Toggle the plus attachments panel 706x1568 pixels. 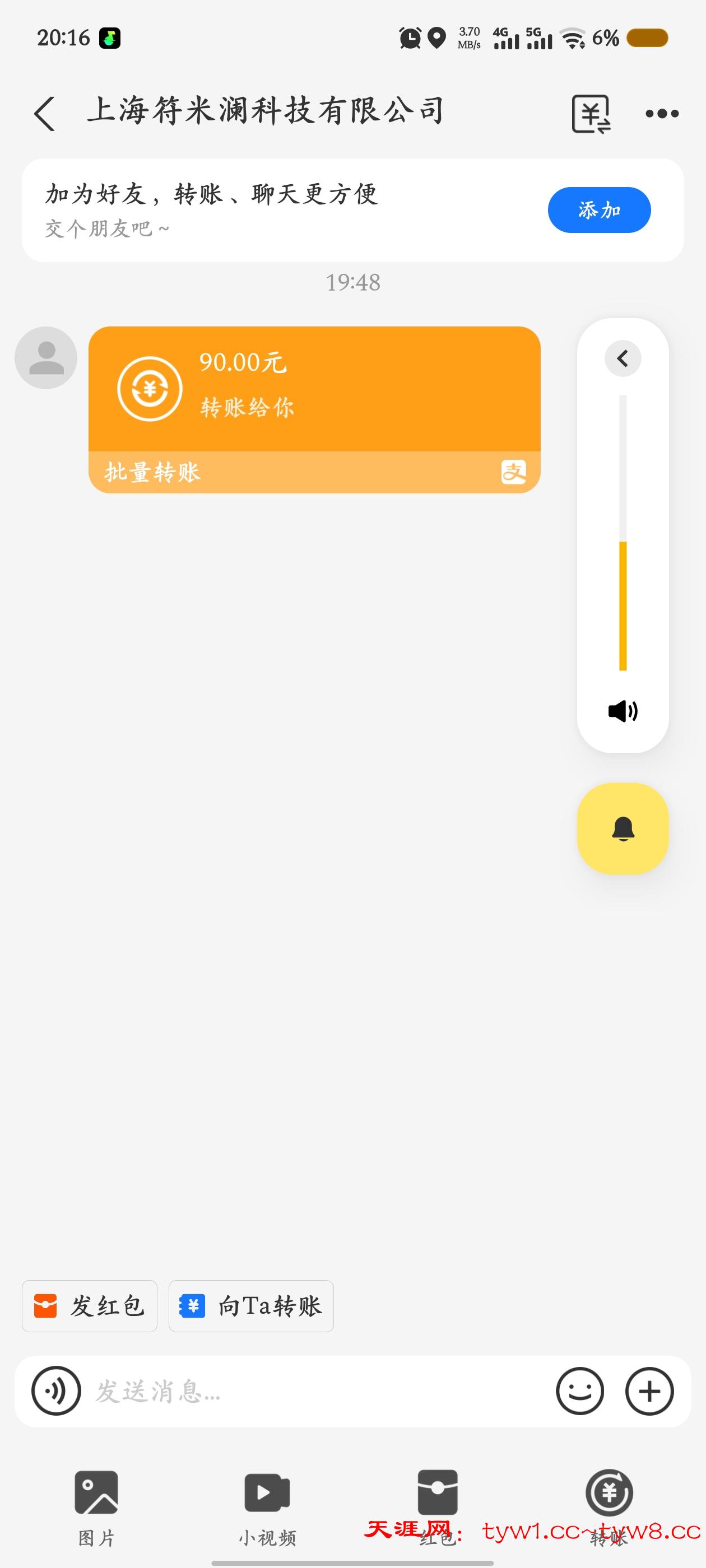pyautogui.click(x=649, y=1391)
